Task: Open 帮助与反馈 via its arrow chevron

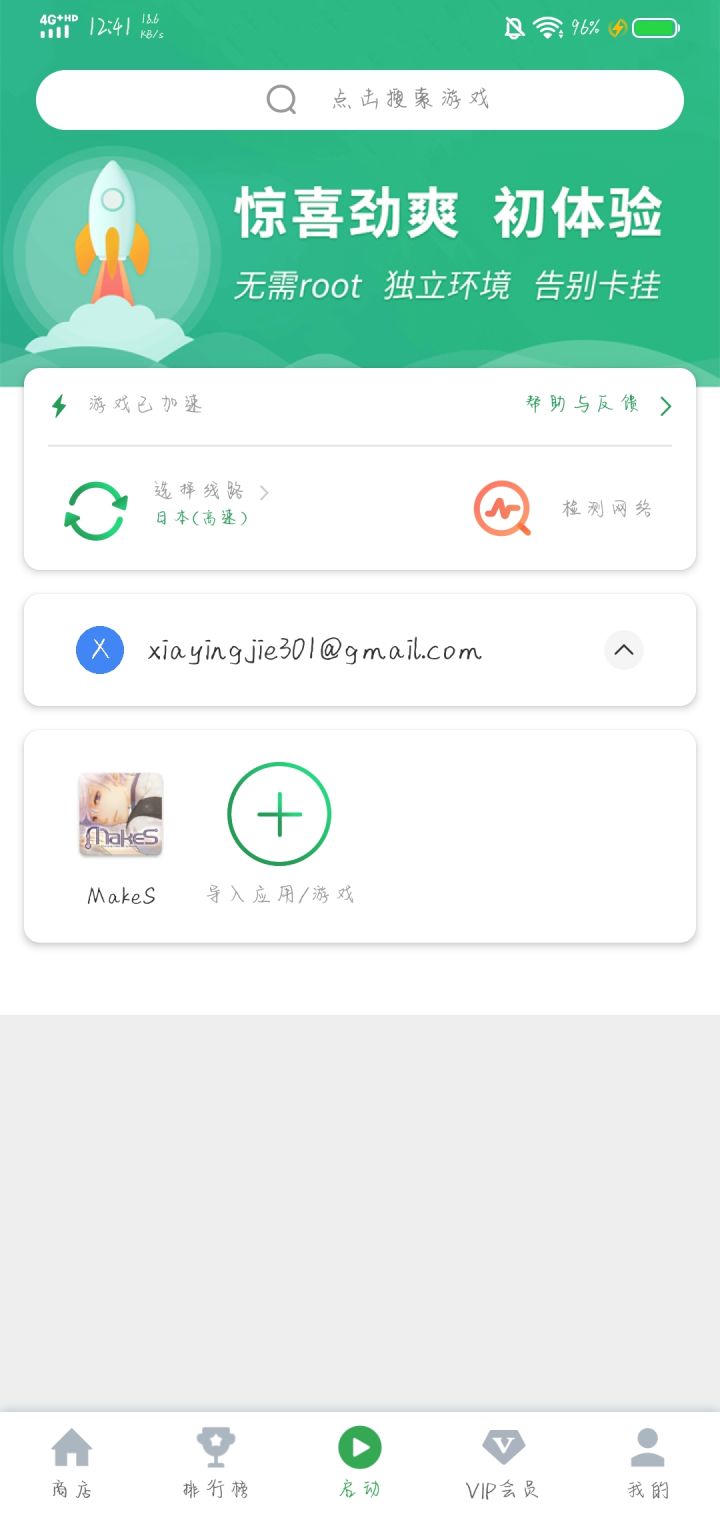Action: [664, 406]
